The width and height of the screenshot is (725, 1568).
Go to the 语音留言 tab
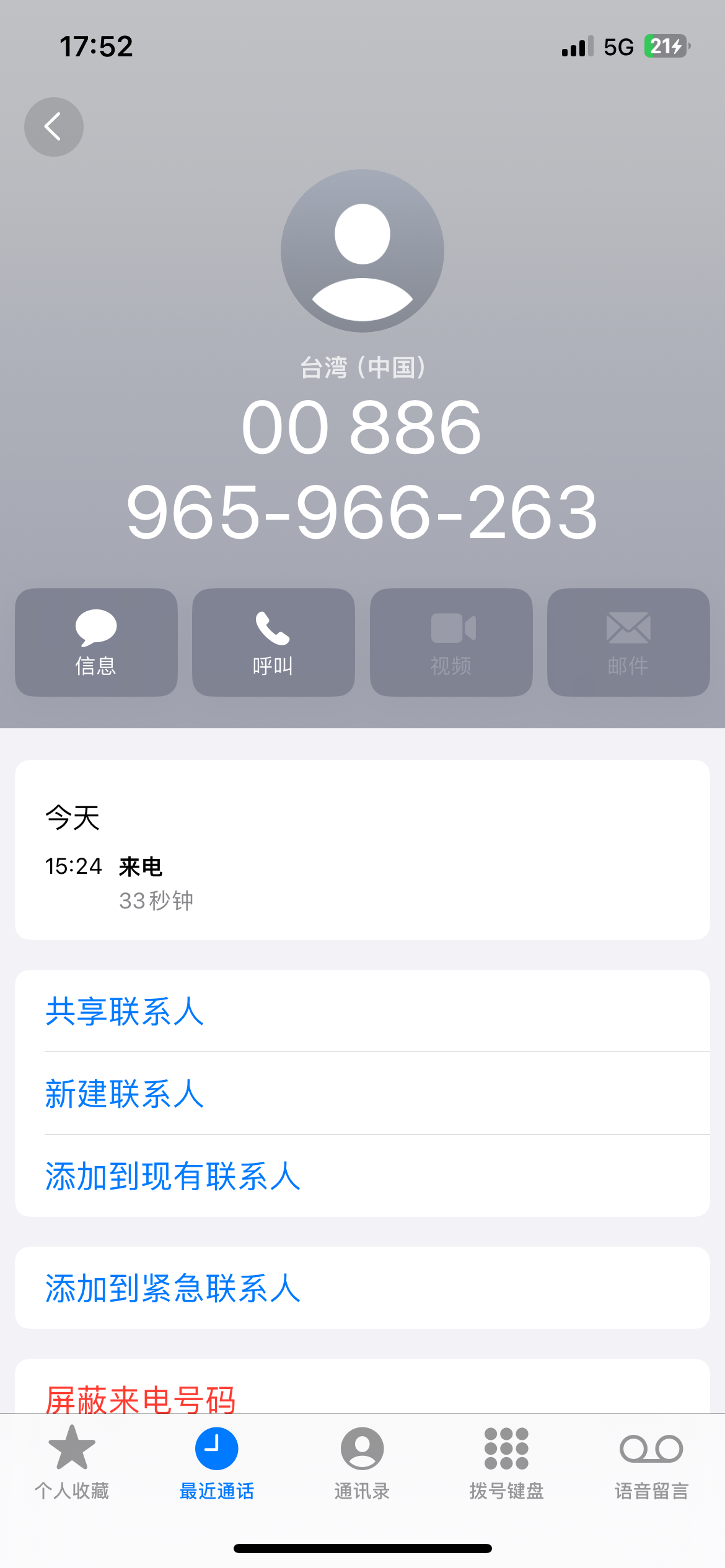pyautogui.click(x=652, y=1463)
